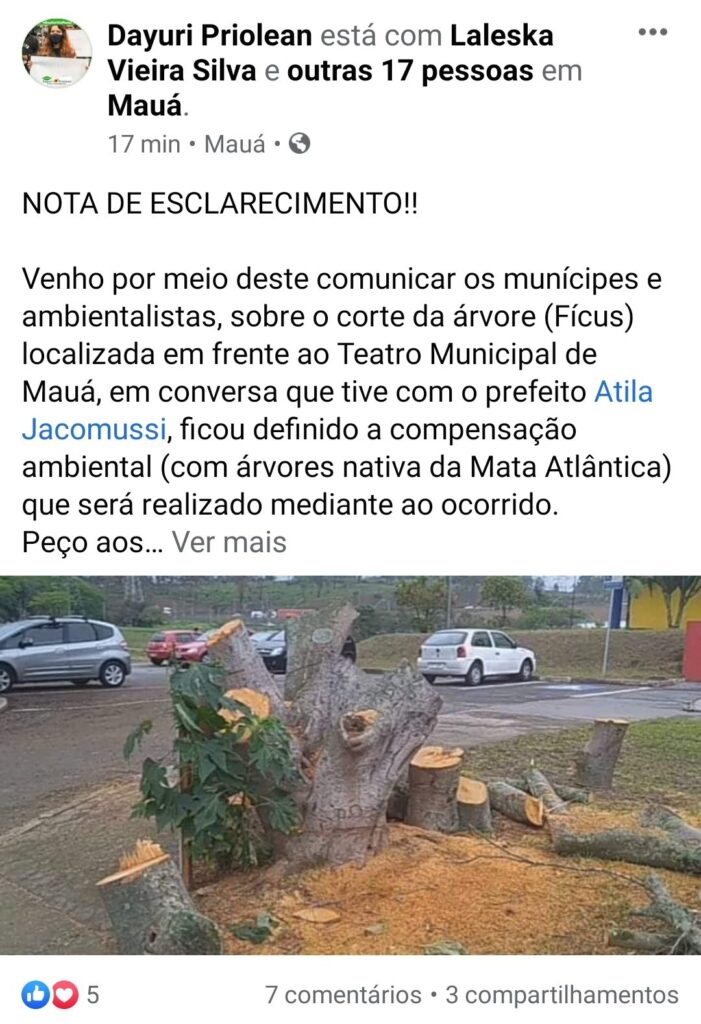Open Dayuri Priolean's profile name link
The height and width of the screenshot is (1024, 701).
coord(208,37)
